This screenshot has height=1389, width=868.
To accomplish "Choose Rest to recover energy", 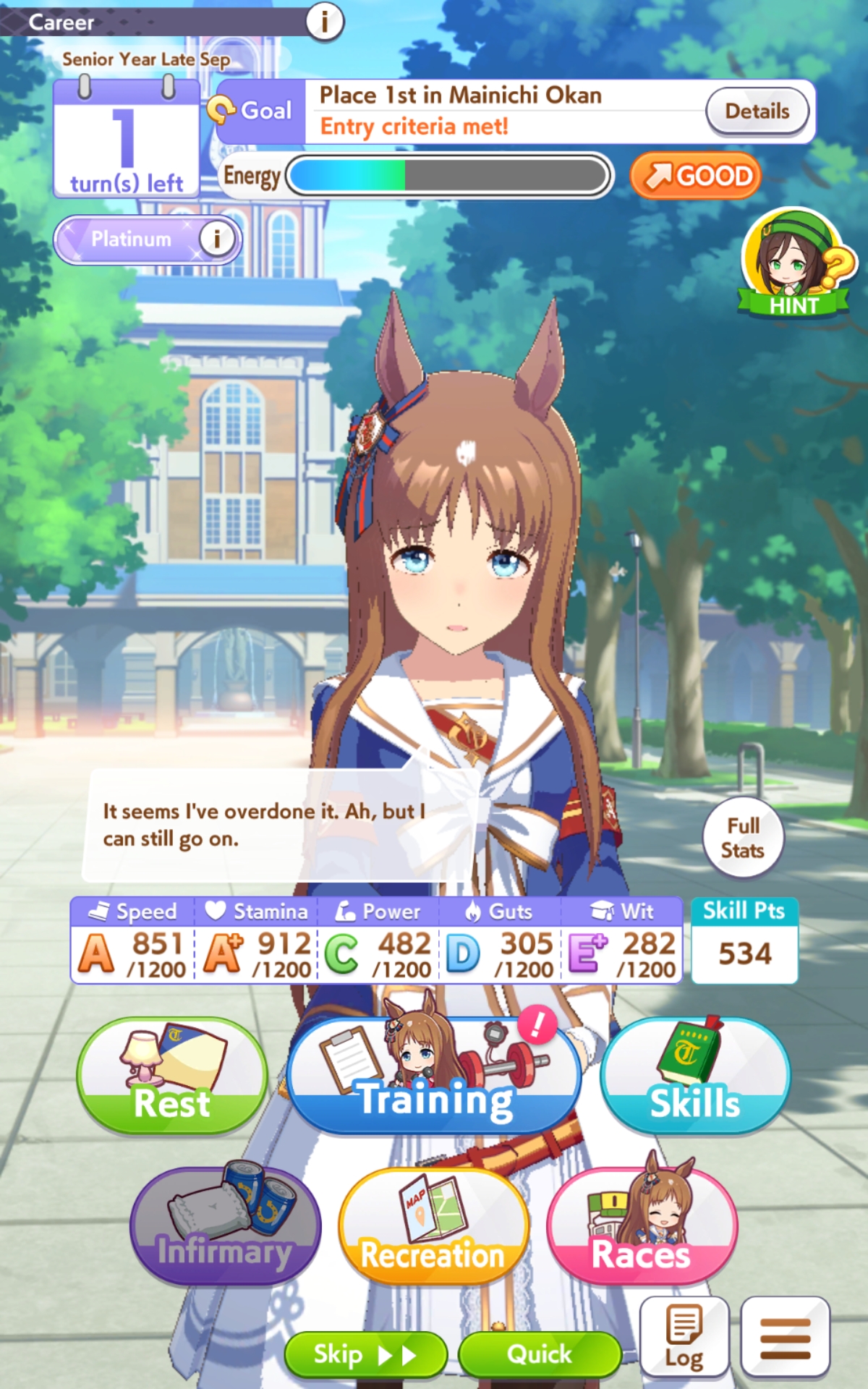I will click(172, 1076).
